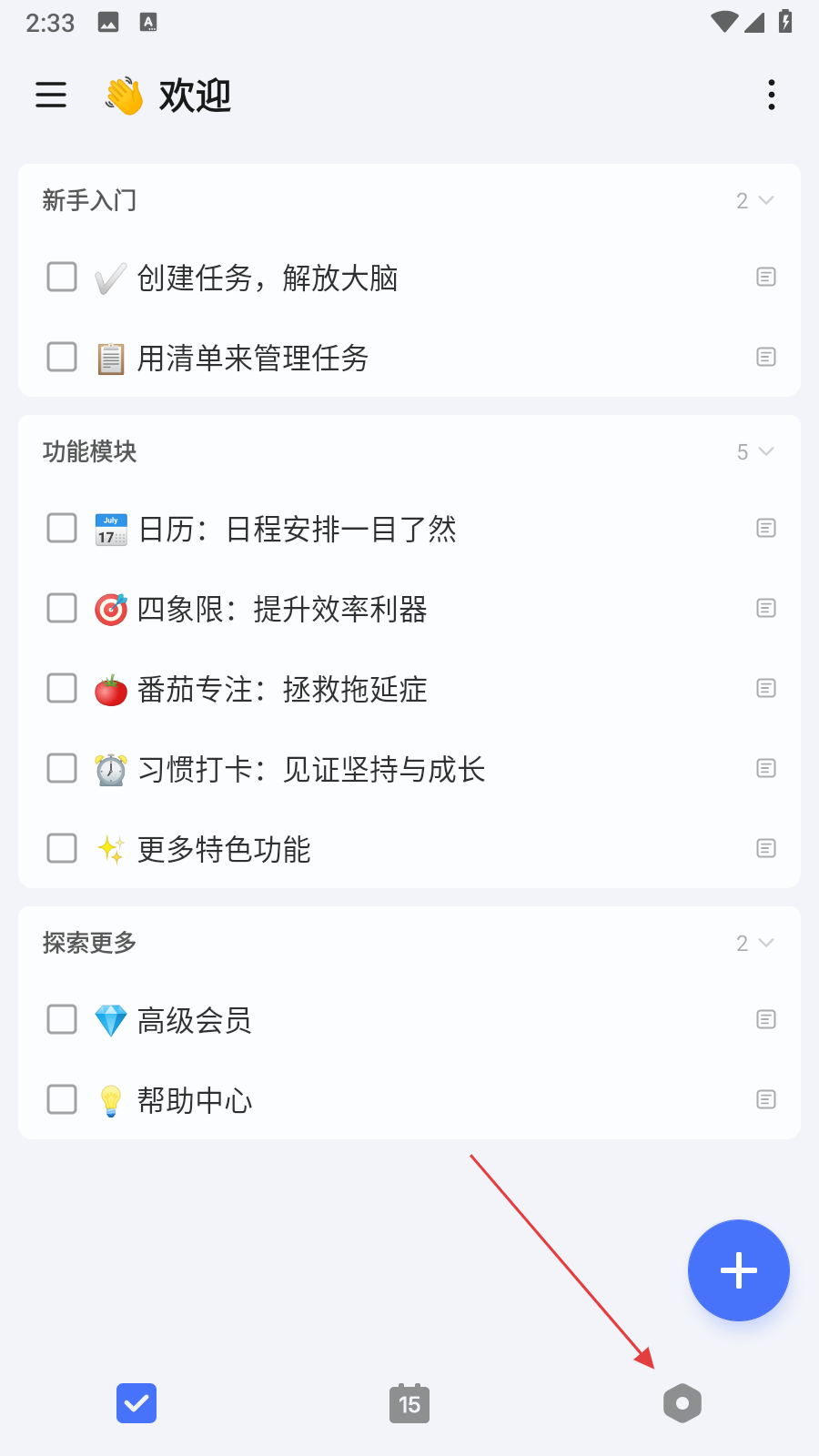Open the settings tab with hexagon icon
Image resolution: width=819 pixels, height=1456 pixels.
(x=682, y=1403)
